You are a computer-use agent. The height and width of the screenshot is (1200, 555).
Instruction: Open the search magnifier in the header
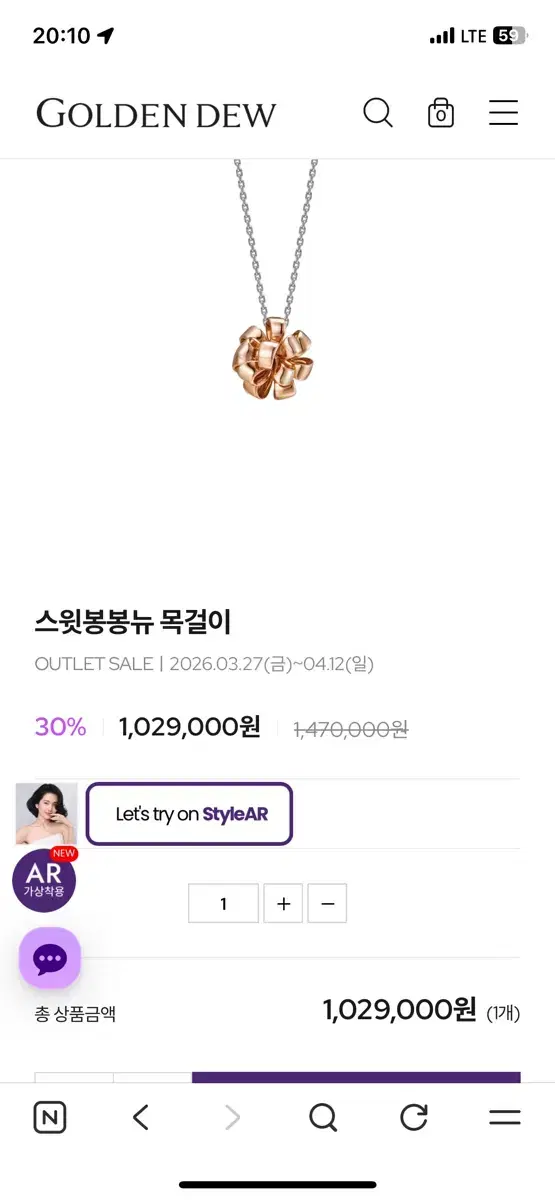click(378, 112)
